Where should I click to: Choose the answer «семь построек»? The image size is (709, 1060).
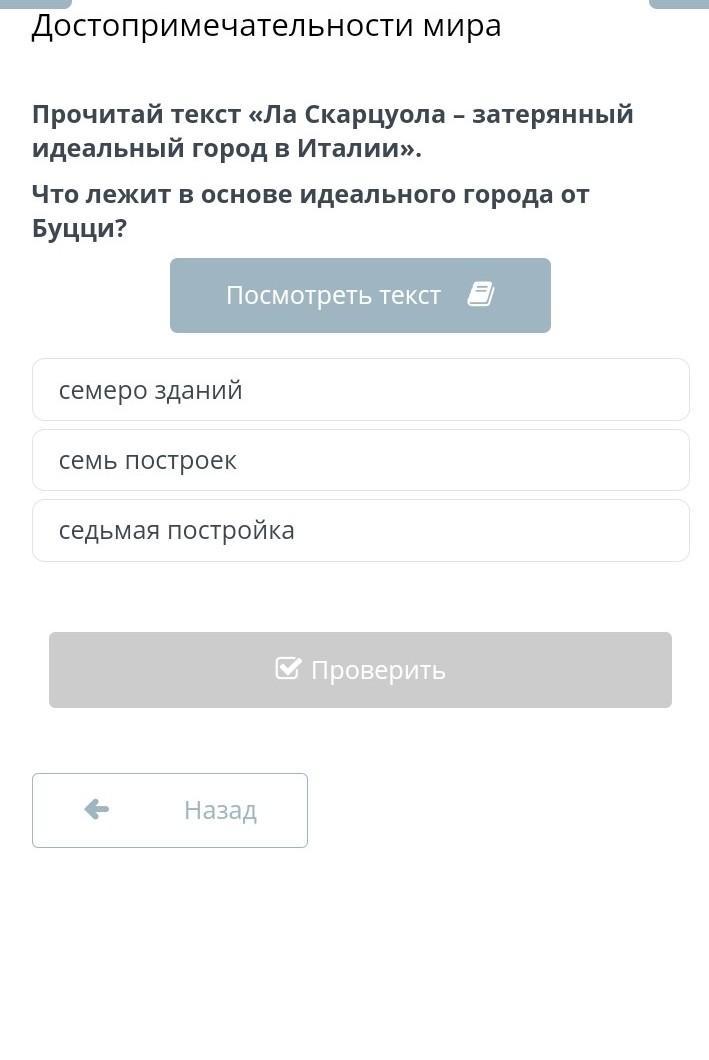pyautogui.click(x=361, y=460)
